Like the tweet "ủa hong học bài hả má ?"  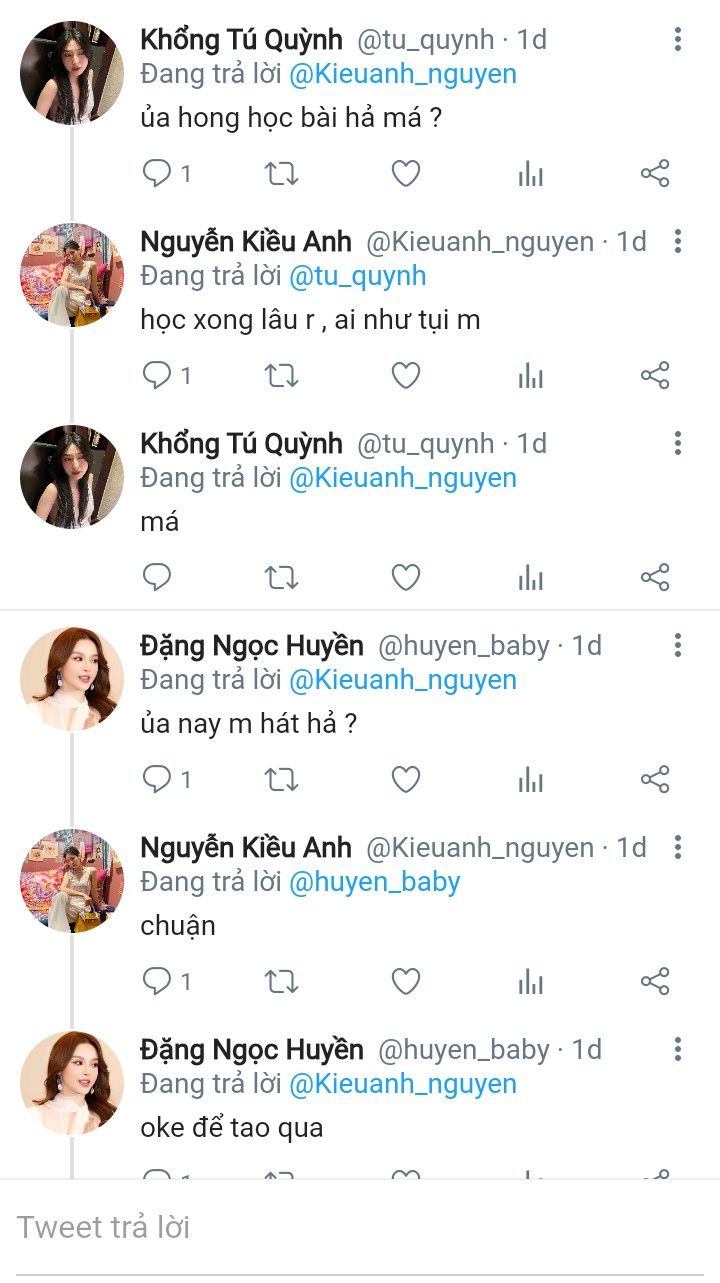[405, 174]
